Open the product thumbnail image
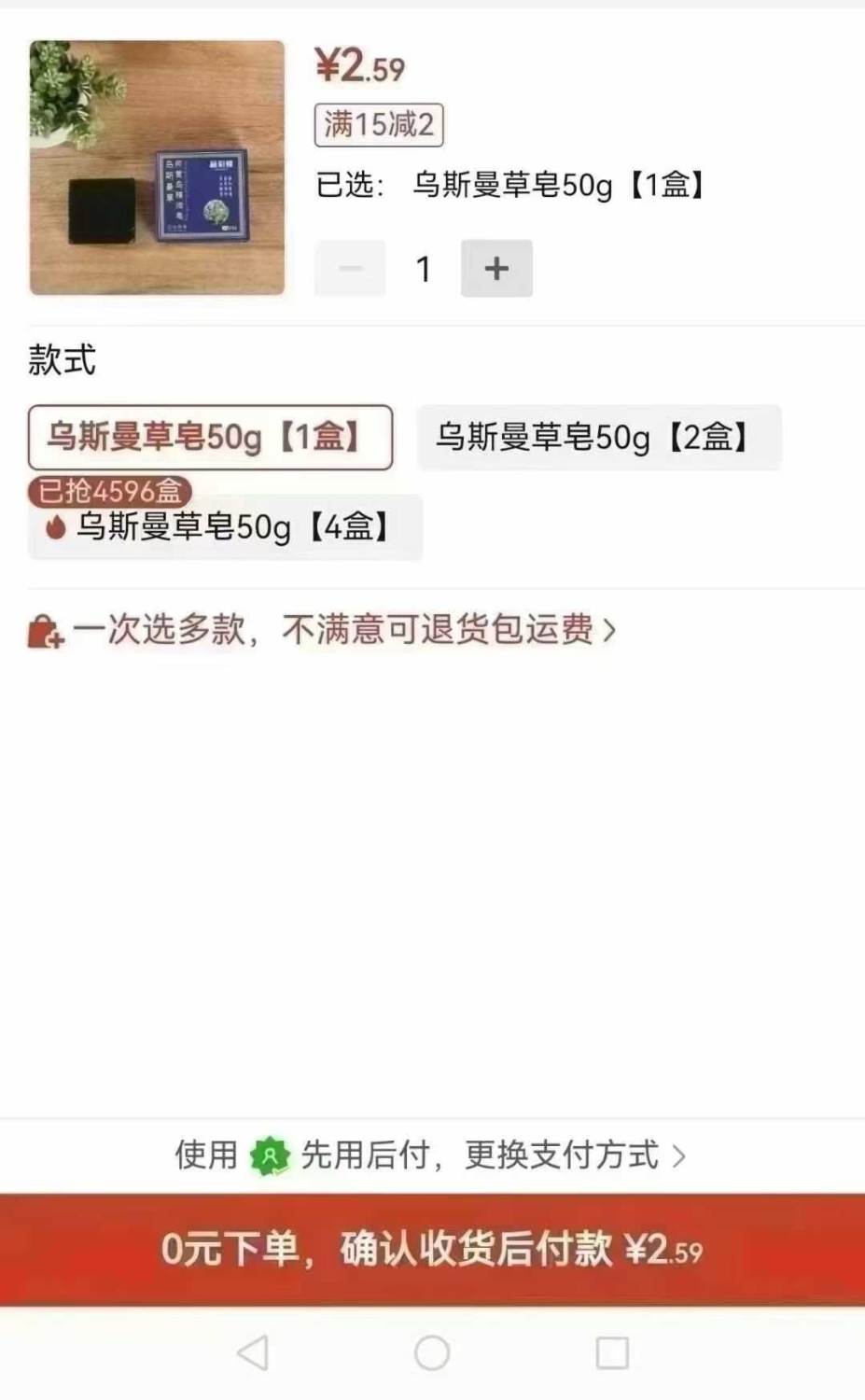The height and width of the screenshot is (1400, 865). point(157,168)
